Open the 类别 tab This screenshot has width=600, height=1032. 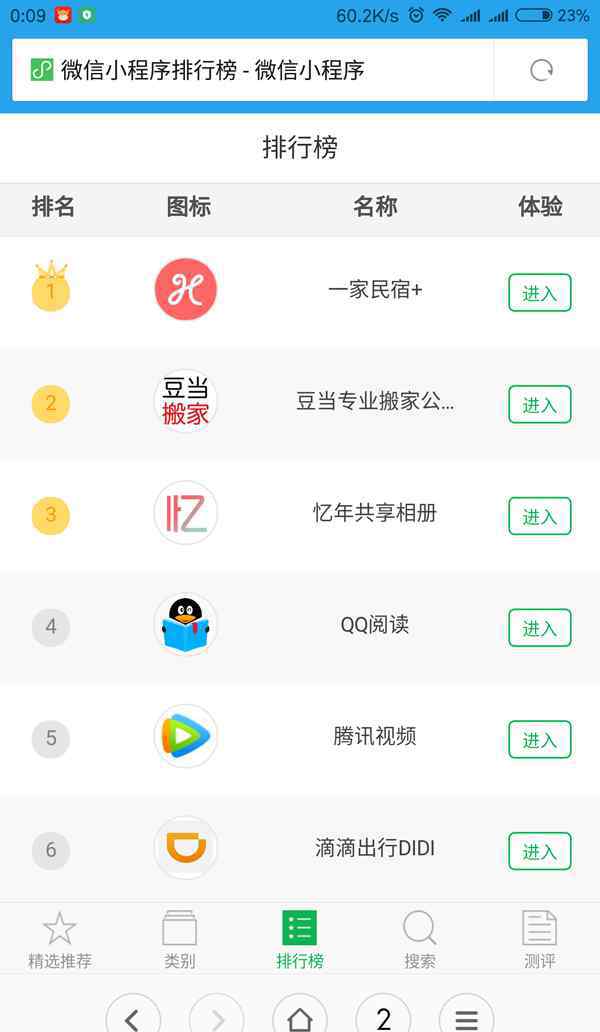[x=180, y=939]
